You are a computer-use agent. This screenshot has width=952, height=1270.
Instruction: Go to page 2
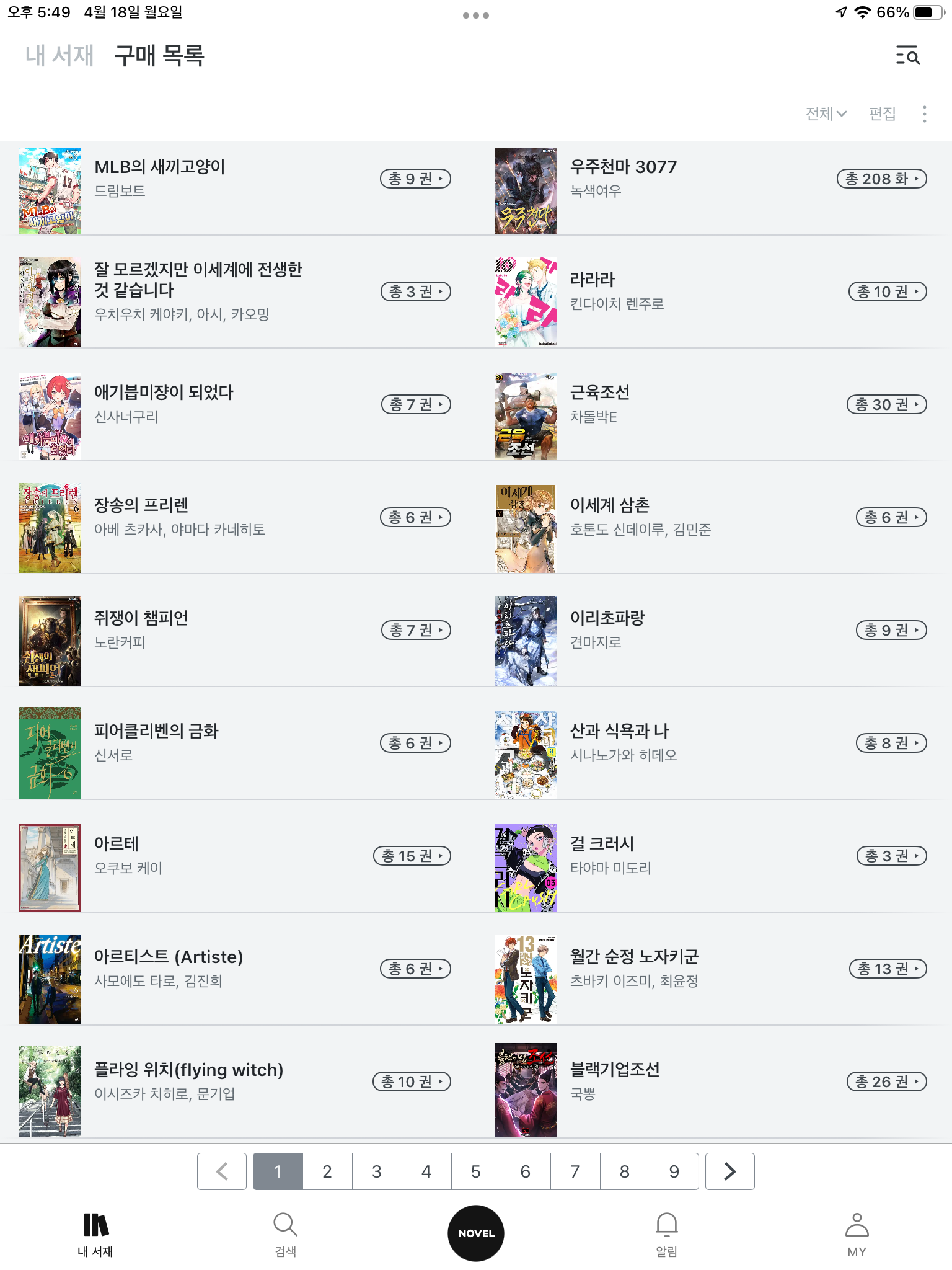pos(327,1171)
